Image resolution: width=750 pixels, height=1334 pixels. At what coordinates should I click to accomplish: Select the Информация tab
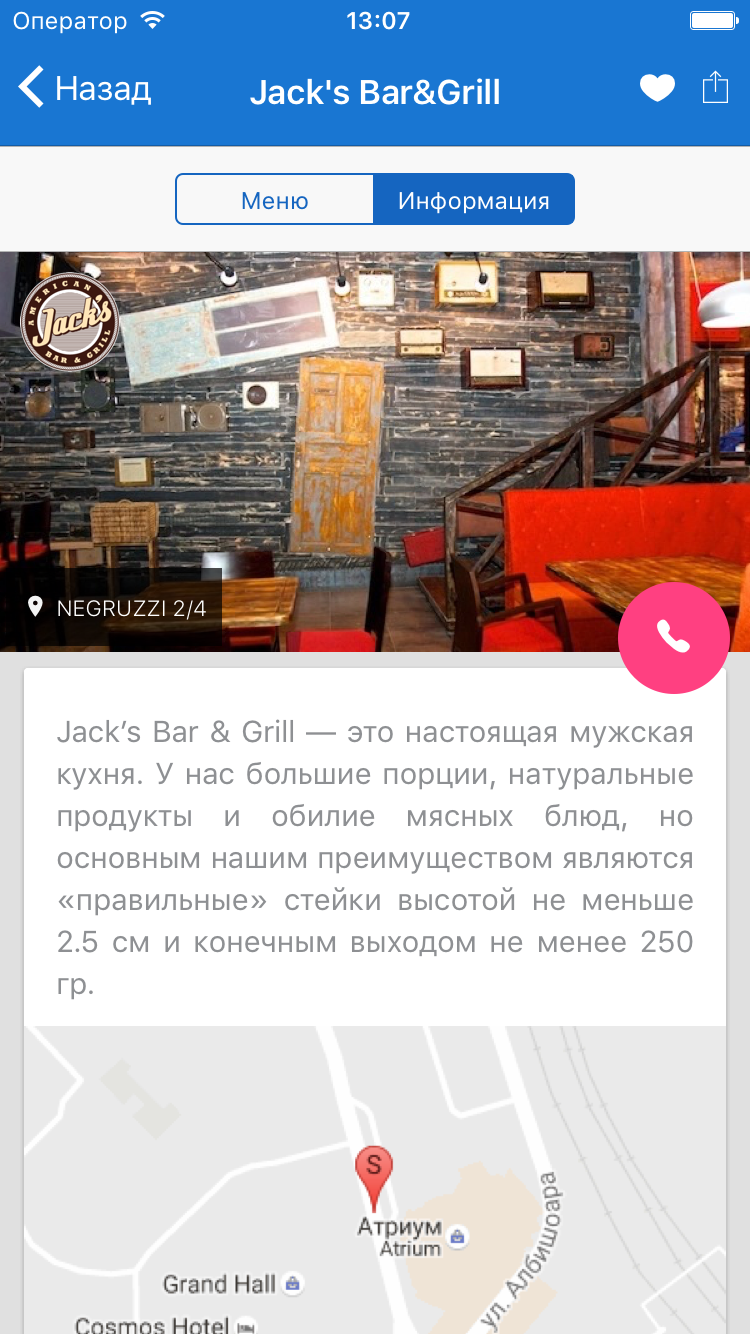tap(474, 199)
